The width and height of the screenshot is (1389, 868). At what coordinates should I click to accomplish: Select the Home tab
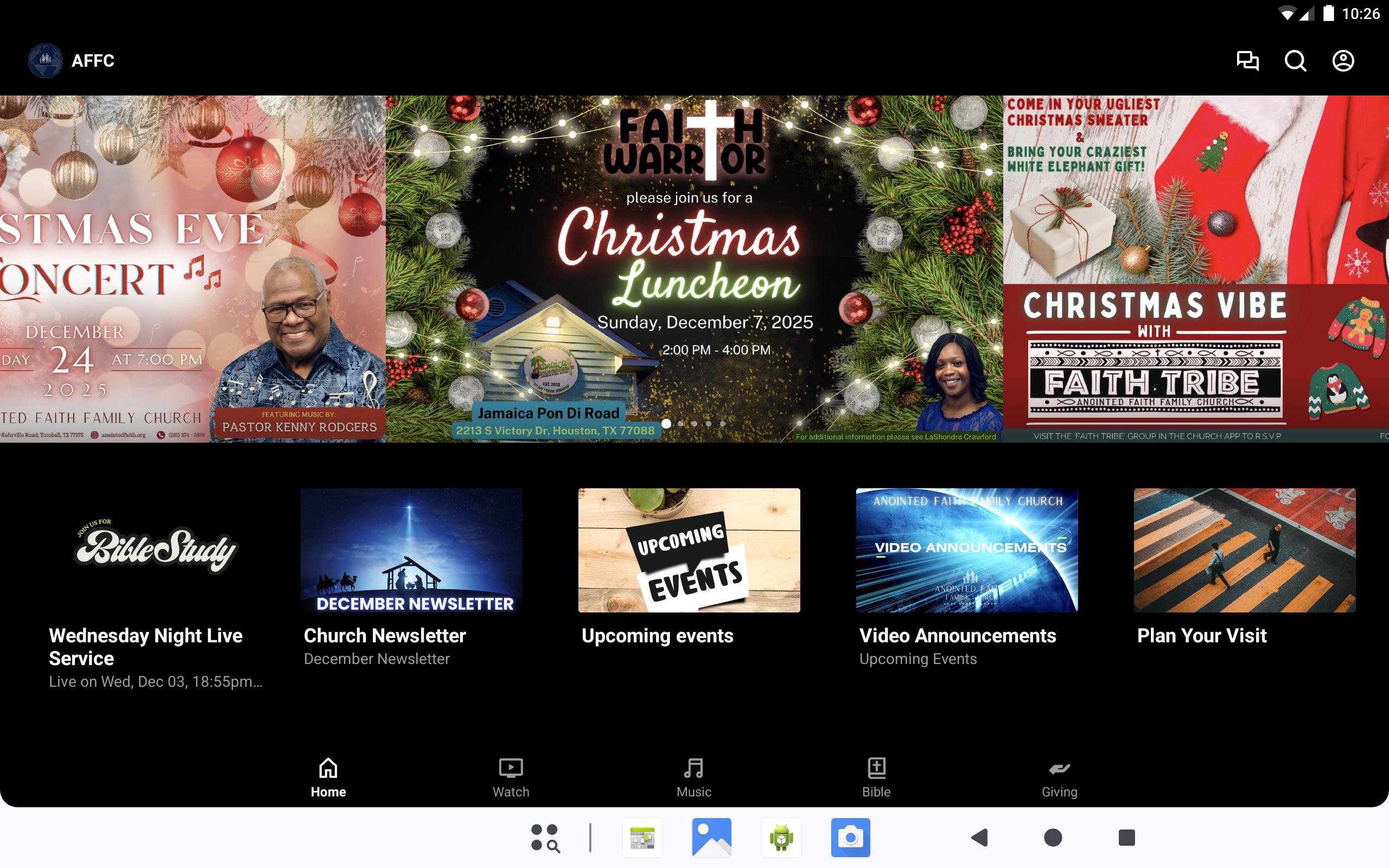328,777
